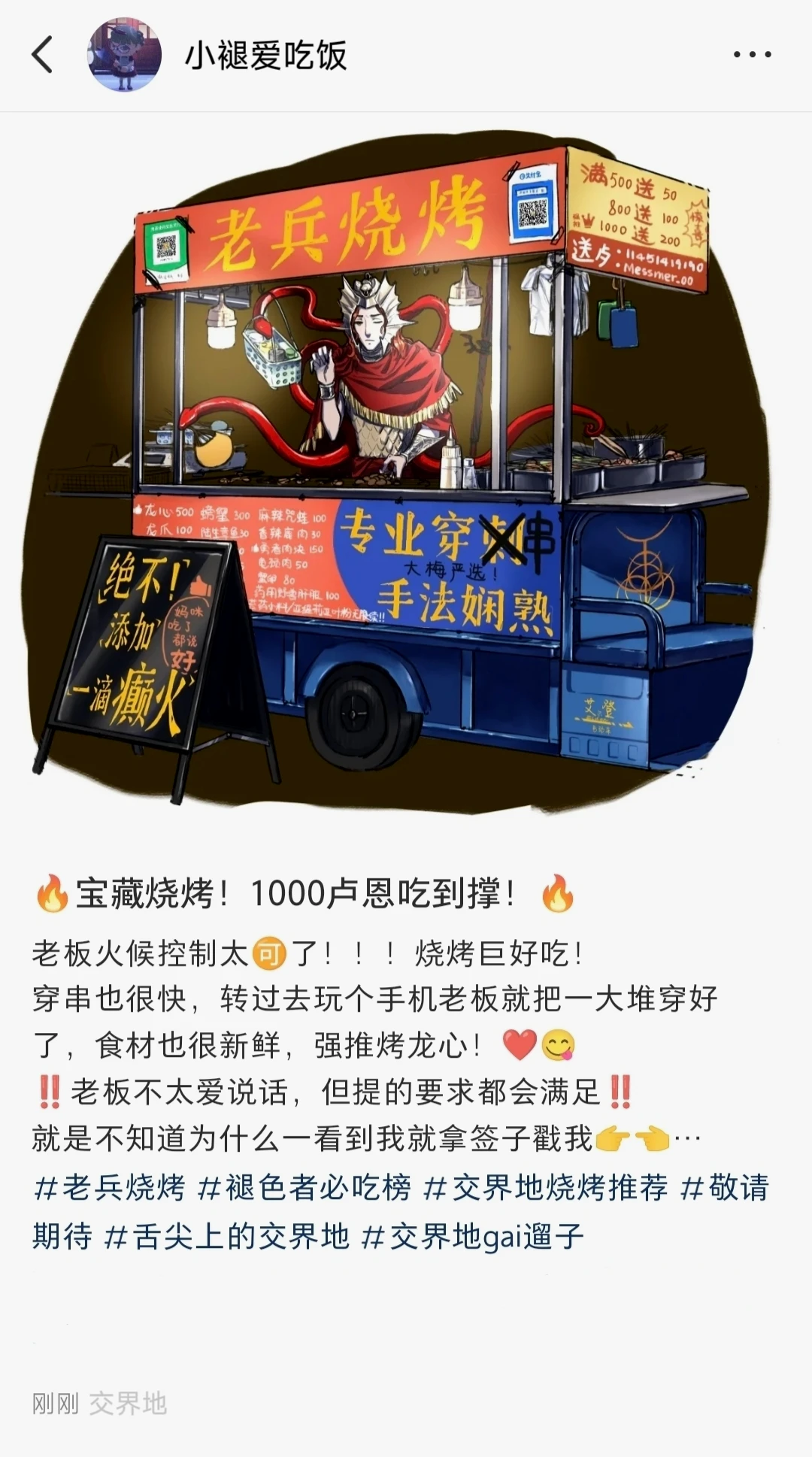The width and height of the screenshot is (812, 1457).
Task: Open the three-dot overflow menu
Action: click(752, 55)
